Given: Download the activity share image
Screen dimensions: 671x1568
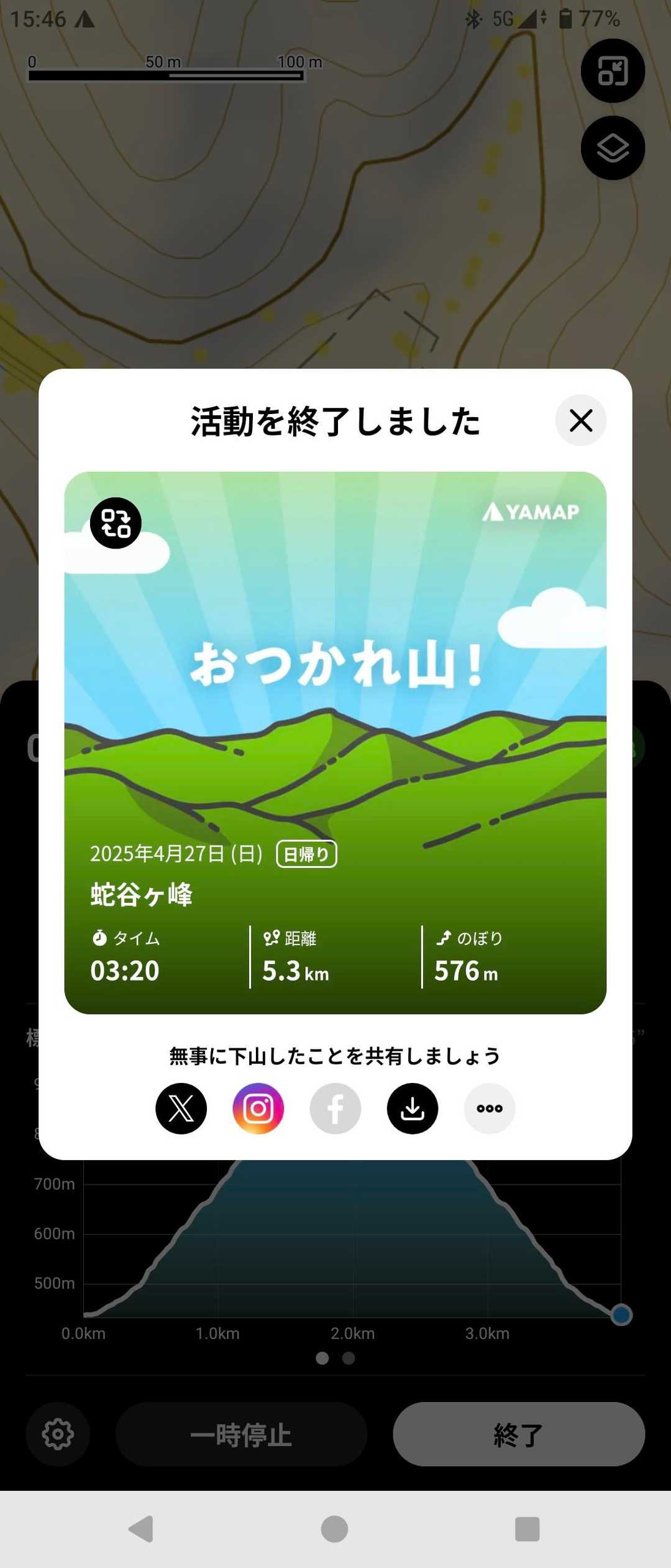Looking at the screenshot, I should (x=413, y=1109).
